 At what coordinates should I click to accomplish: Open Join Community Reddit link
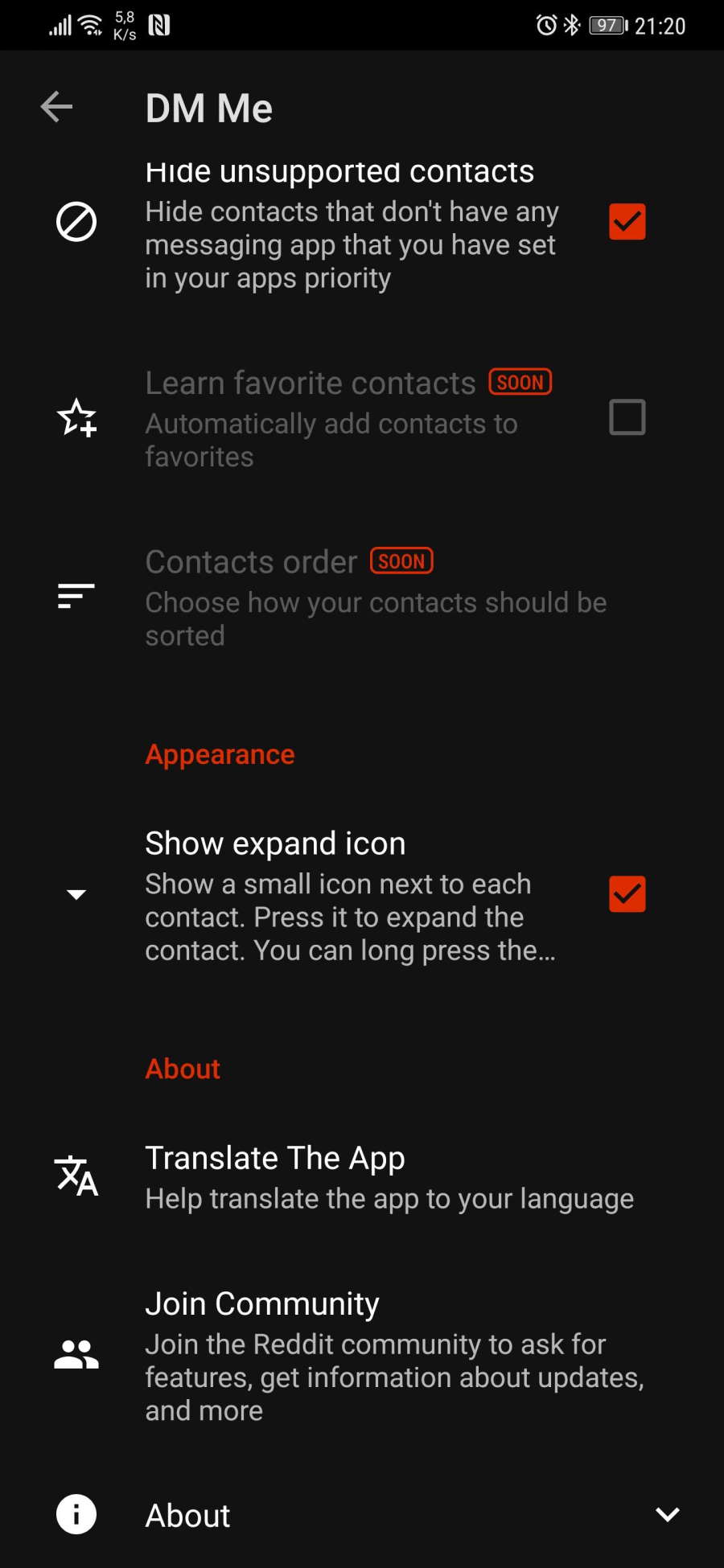(x=362, y=1356)
